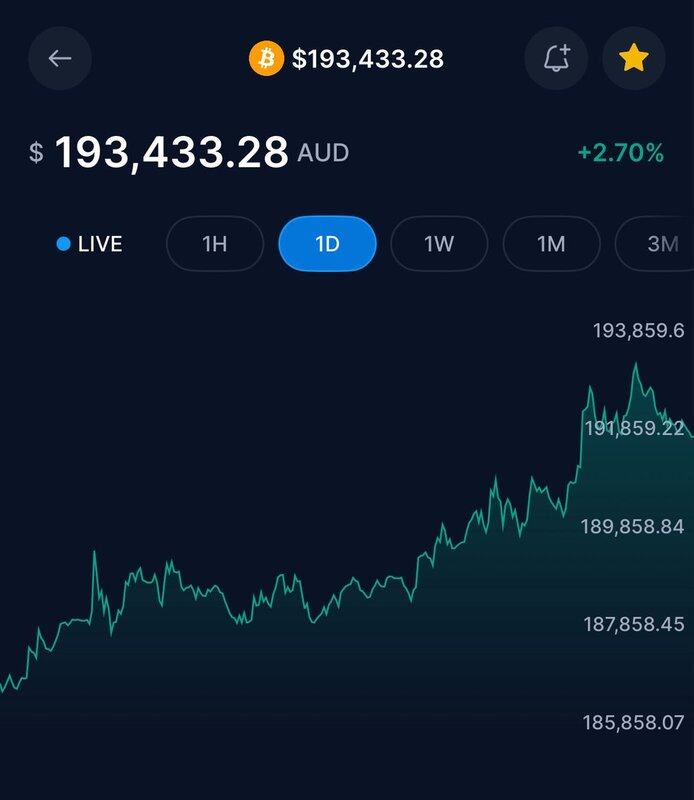Switch chart to the 1W range

pyautogui.click(x=439, y=243)
